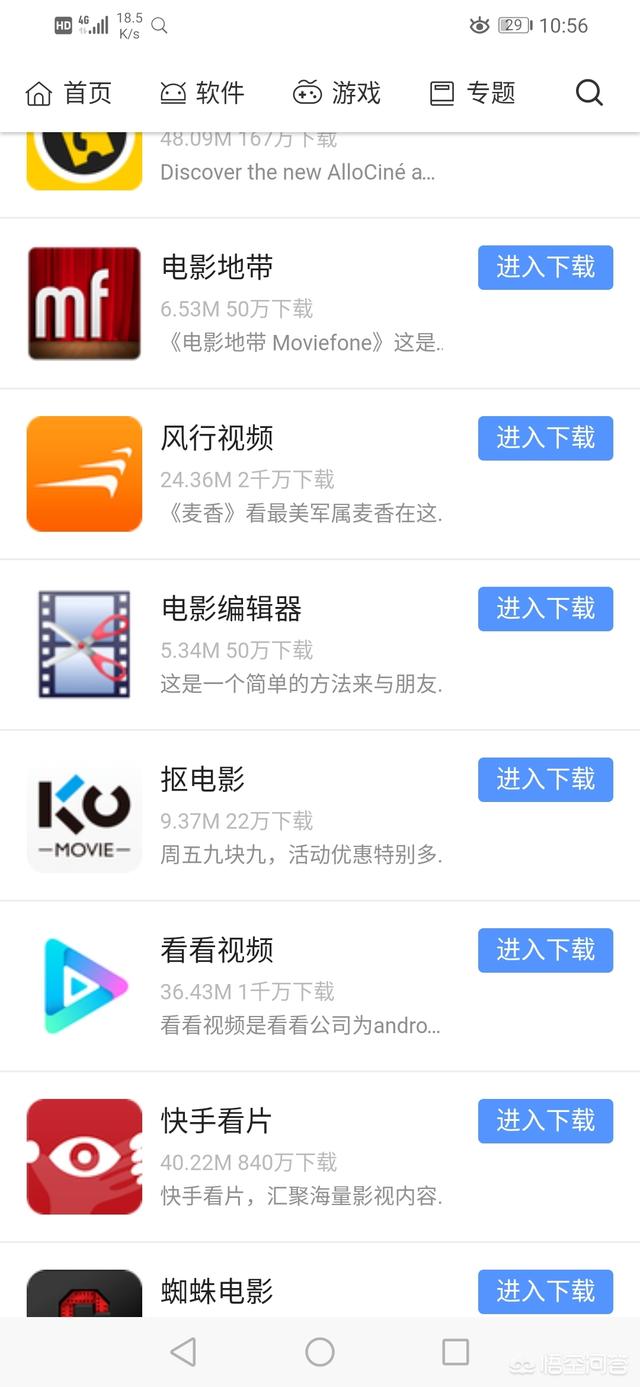Go to the system home screen
This screenshot has height=1387, width=640.
[320, 1352]
